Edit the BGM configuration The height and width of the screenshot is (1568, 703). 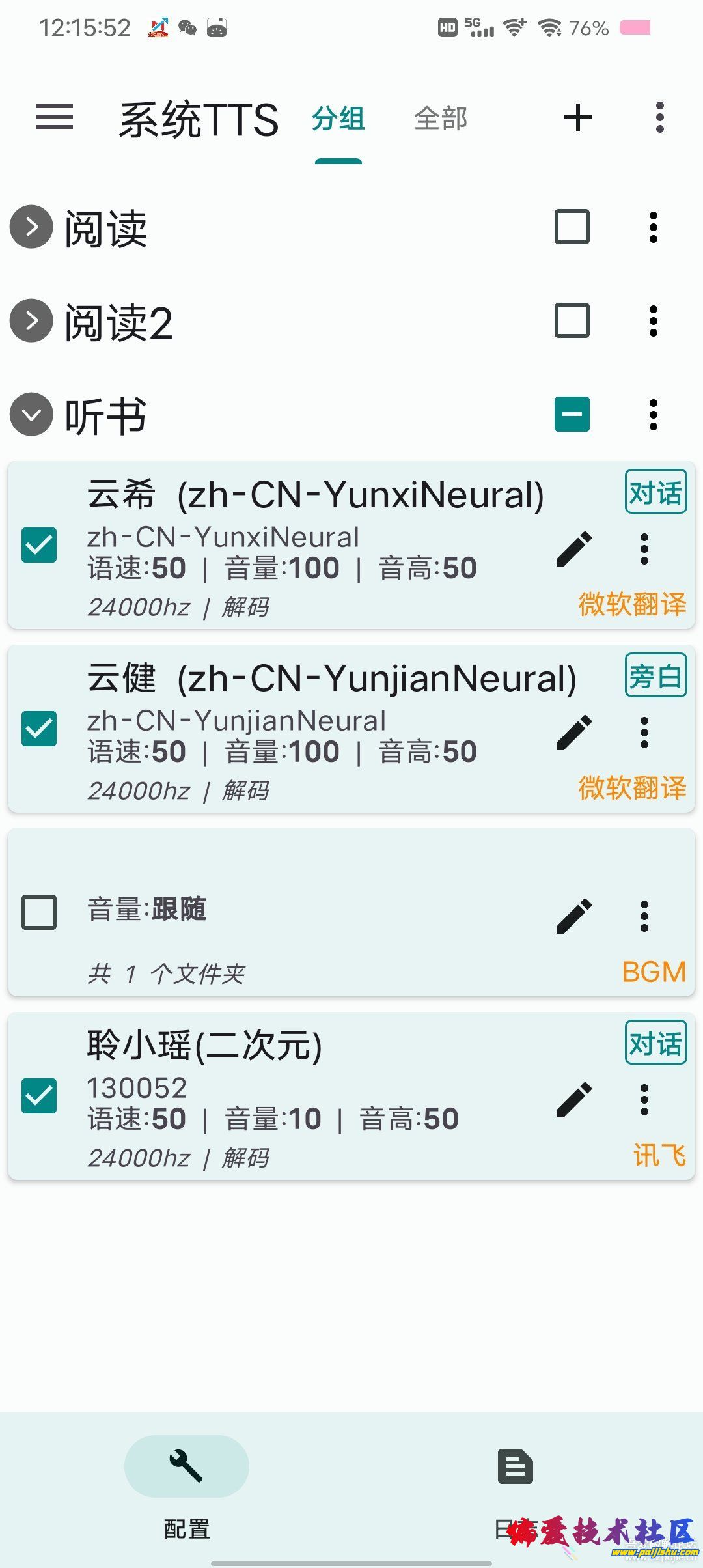point(574,916)
